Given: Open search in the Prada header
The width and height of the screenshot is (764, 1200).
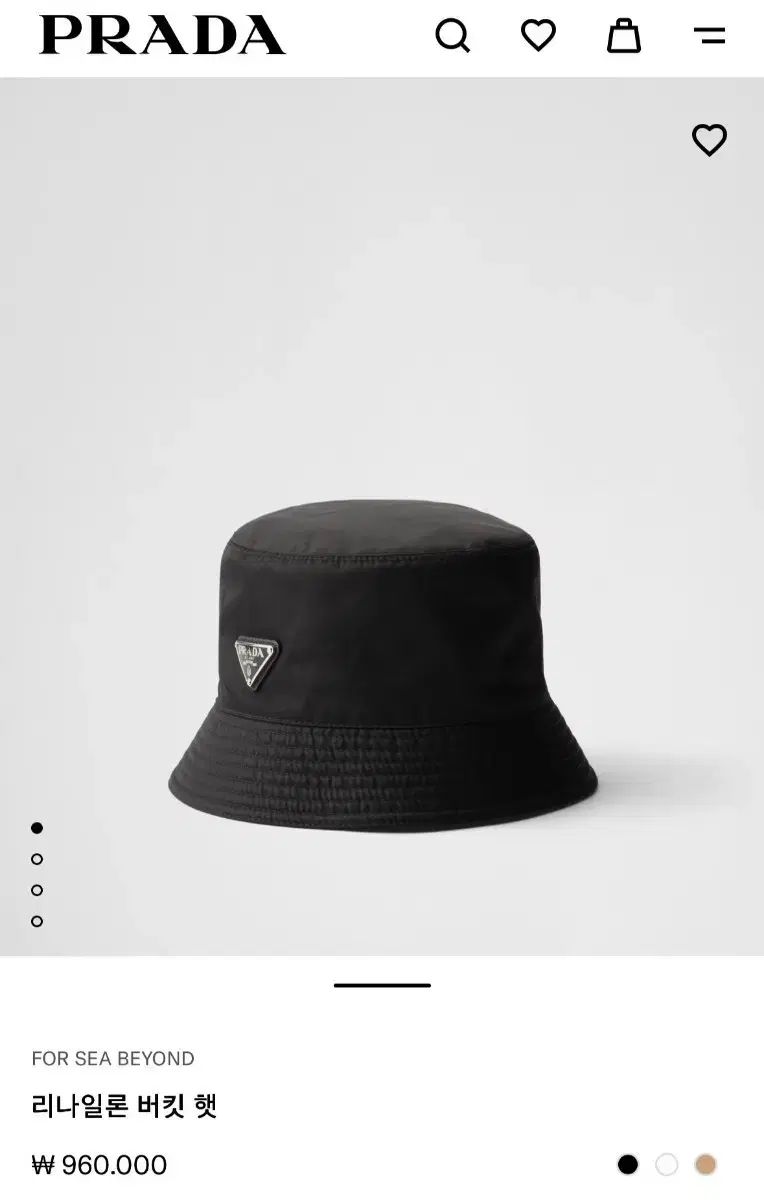Looking at the screenshot, I should pyautogui.click(x=453, y=36).
